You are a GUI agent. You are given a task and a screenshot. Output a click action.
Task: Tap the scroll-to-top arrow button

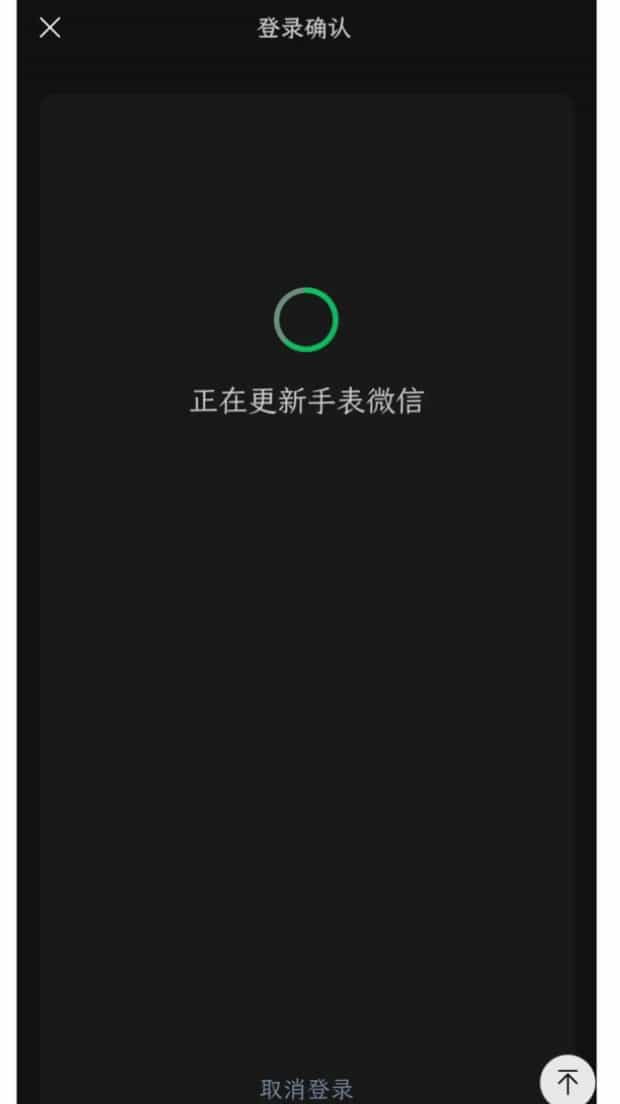click(x=567, y=1081)
